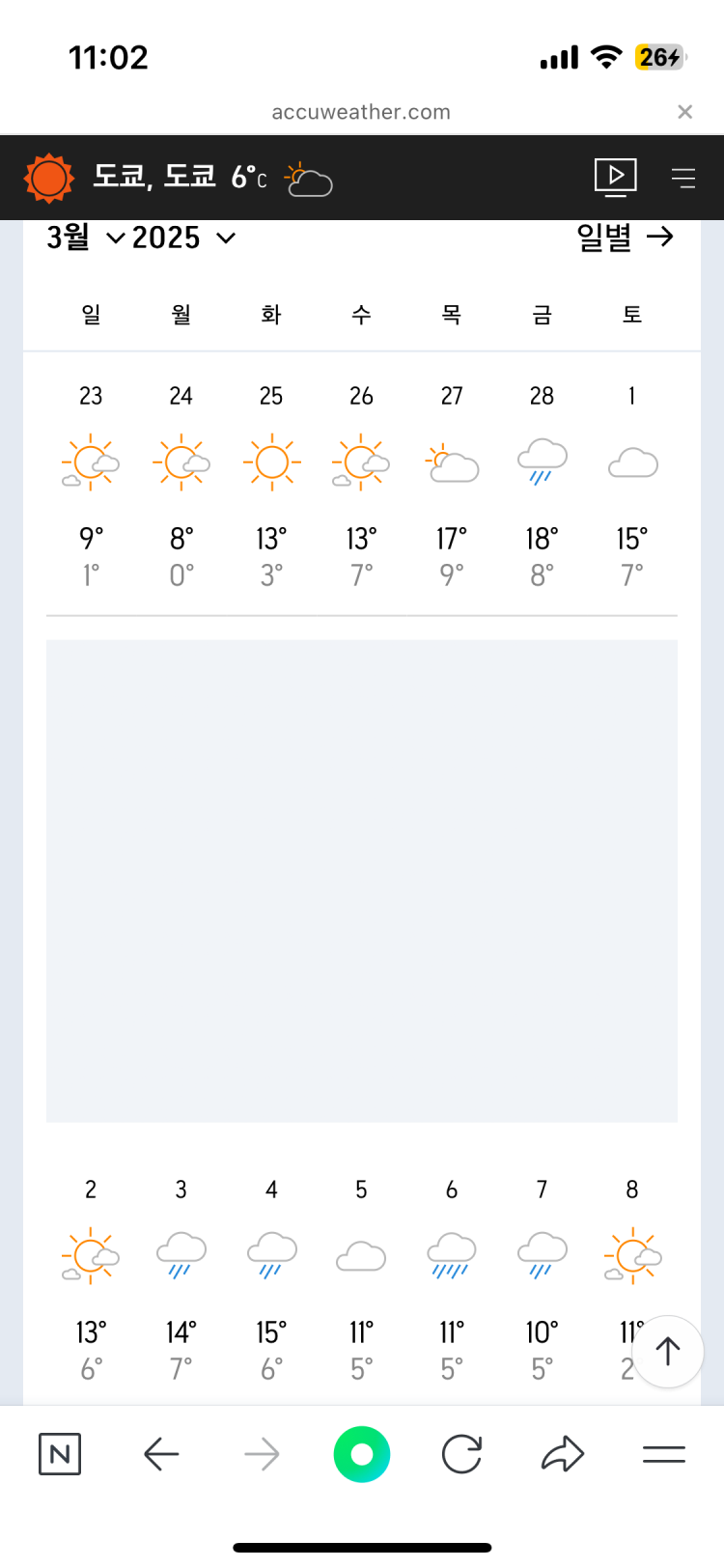Tap the green circle button
The image size is (724, 1568).
pyautogui.click(x=362, y=1454)
